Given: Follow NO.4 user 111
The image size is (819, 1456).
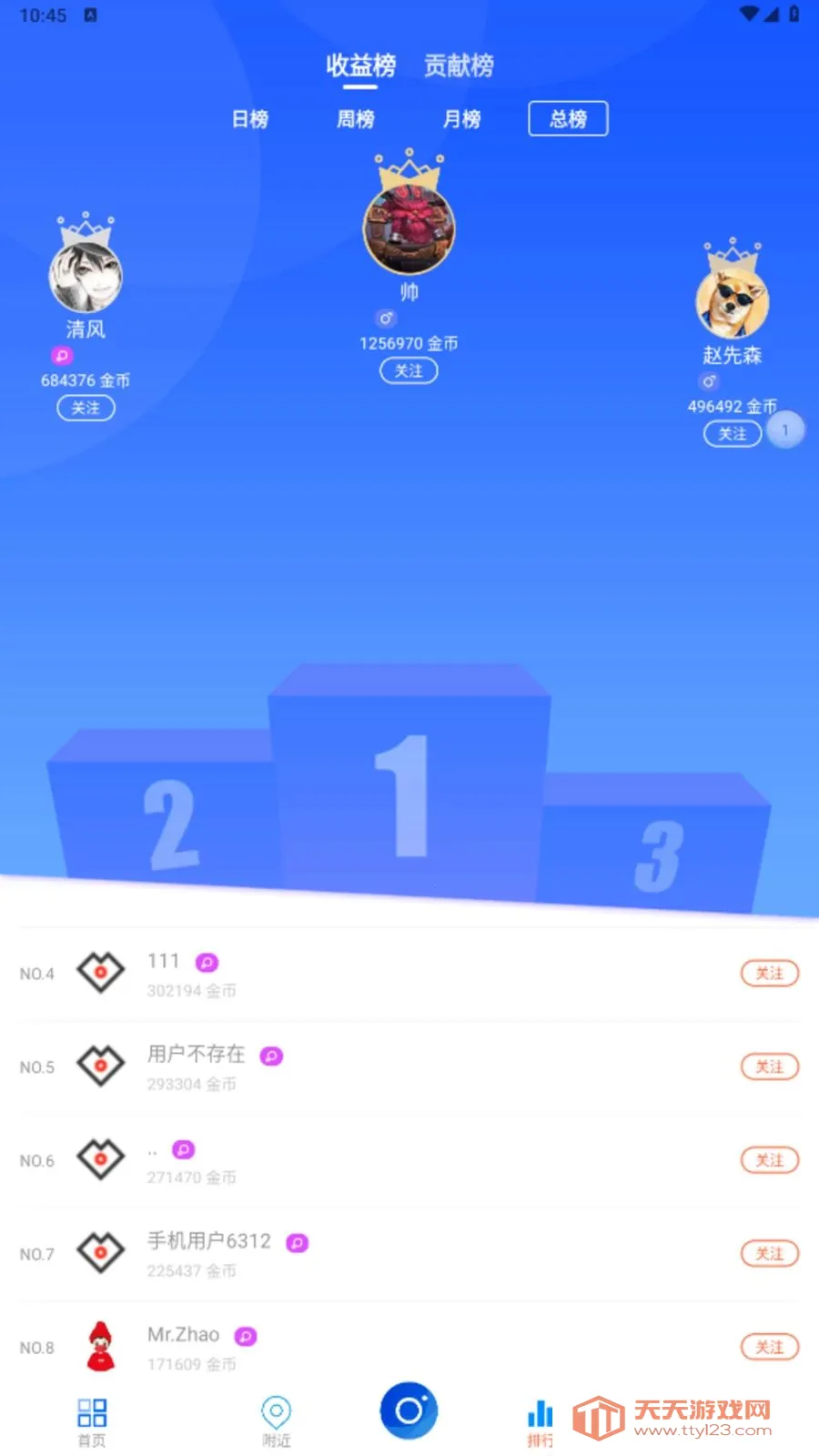Looking at the screenshot, I should pos(769,974).
